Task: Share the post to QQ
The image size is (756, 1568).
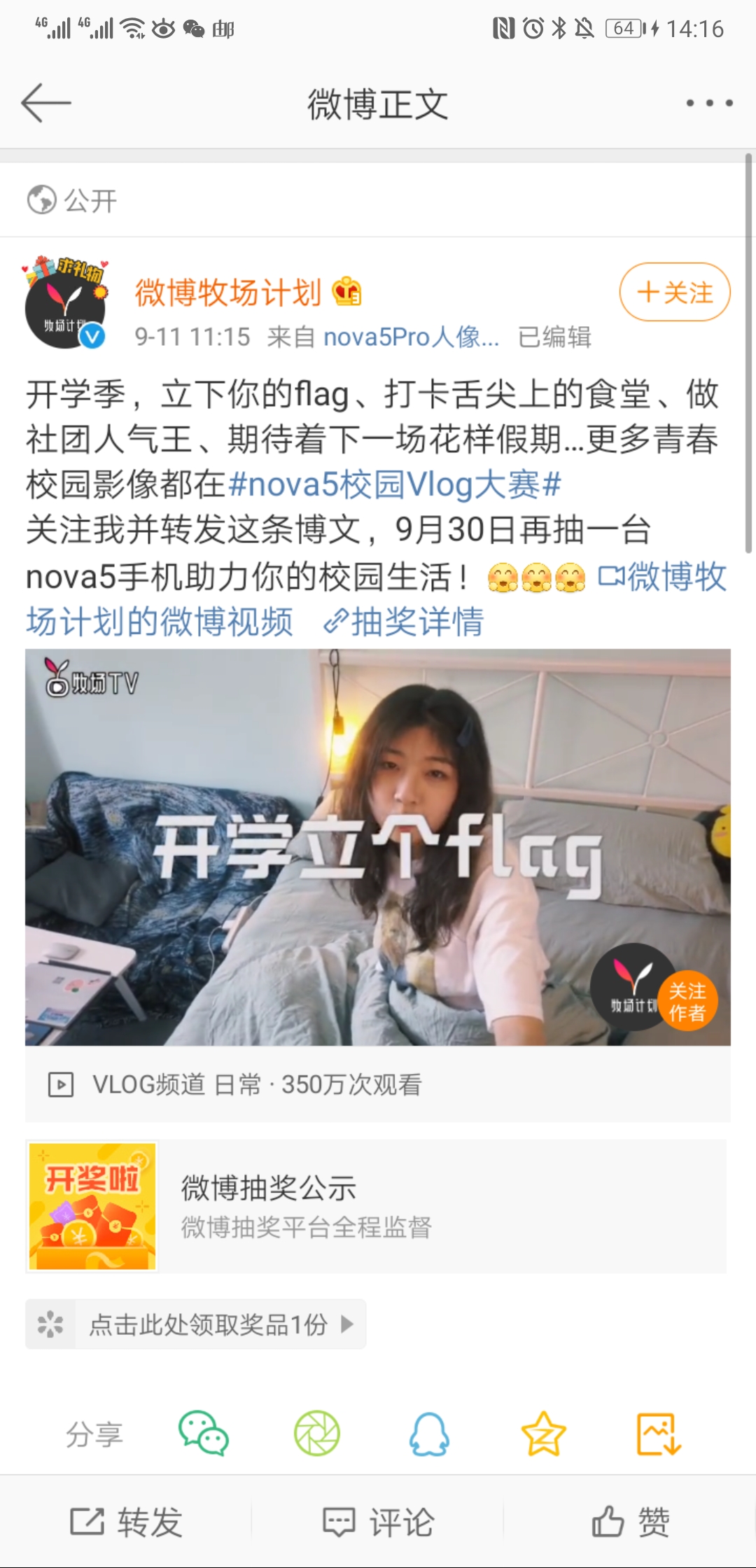Action: 429,1434
